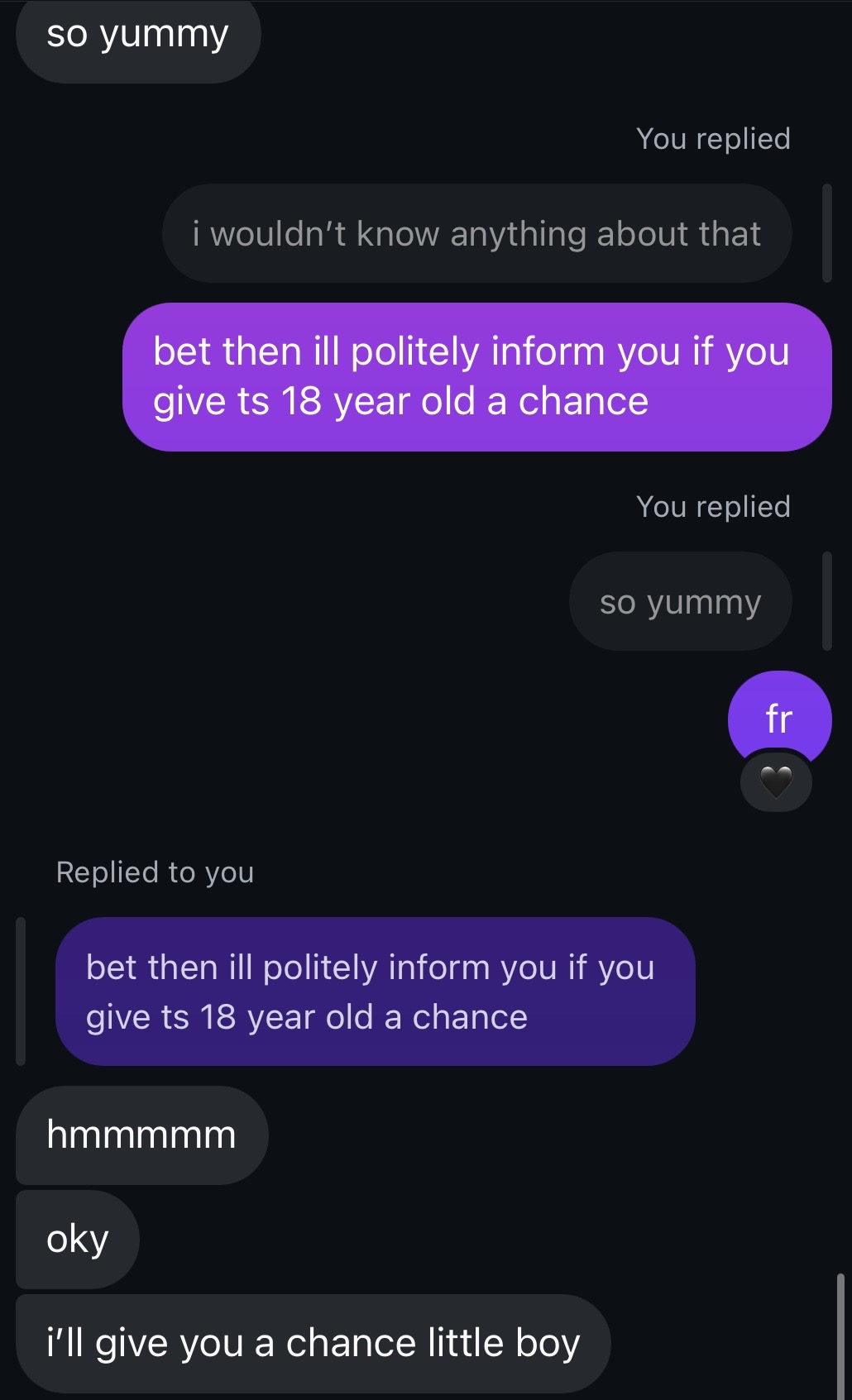Jump to quoted "so yummy" reply preview
Screen dimensions: 852x1400
680,602
